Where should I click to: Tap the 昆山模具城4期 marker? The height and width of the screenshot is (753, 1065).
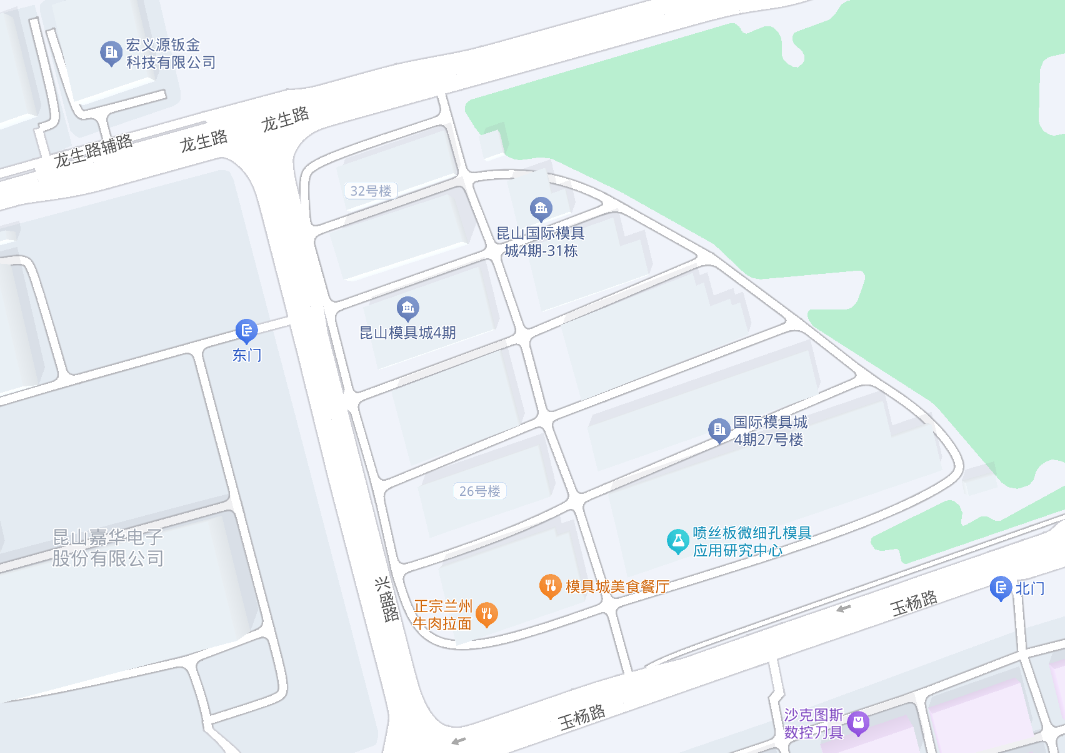tap(407, 307)
